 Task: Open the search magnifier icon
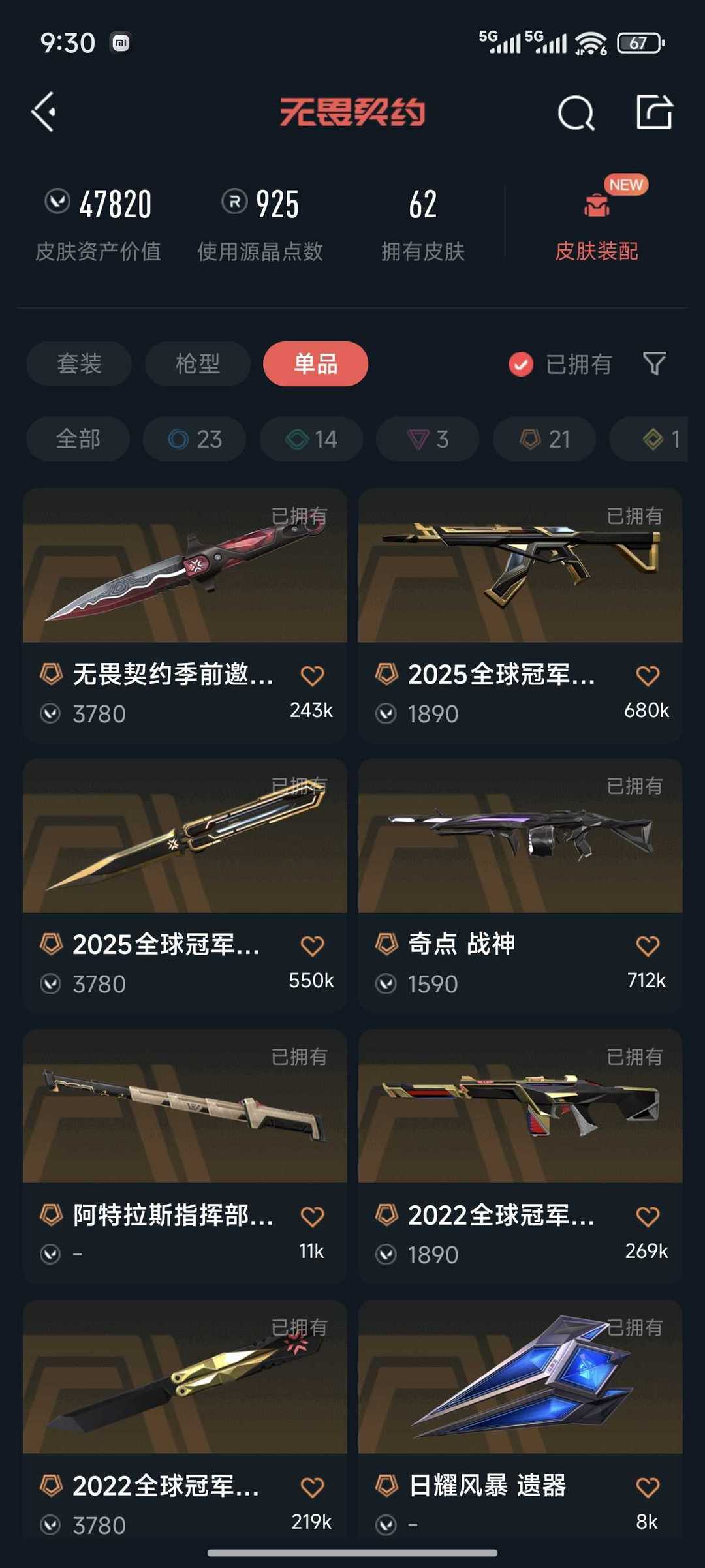(x=575, y=112)
